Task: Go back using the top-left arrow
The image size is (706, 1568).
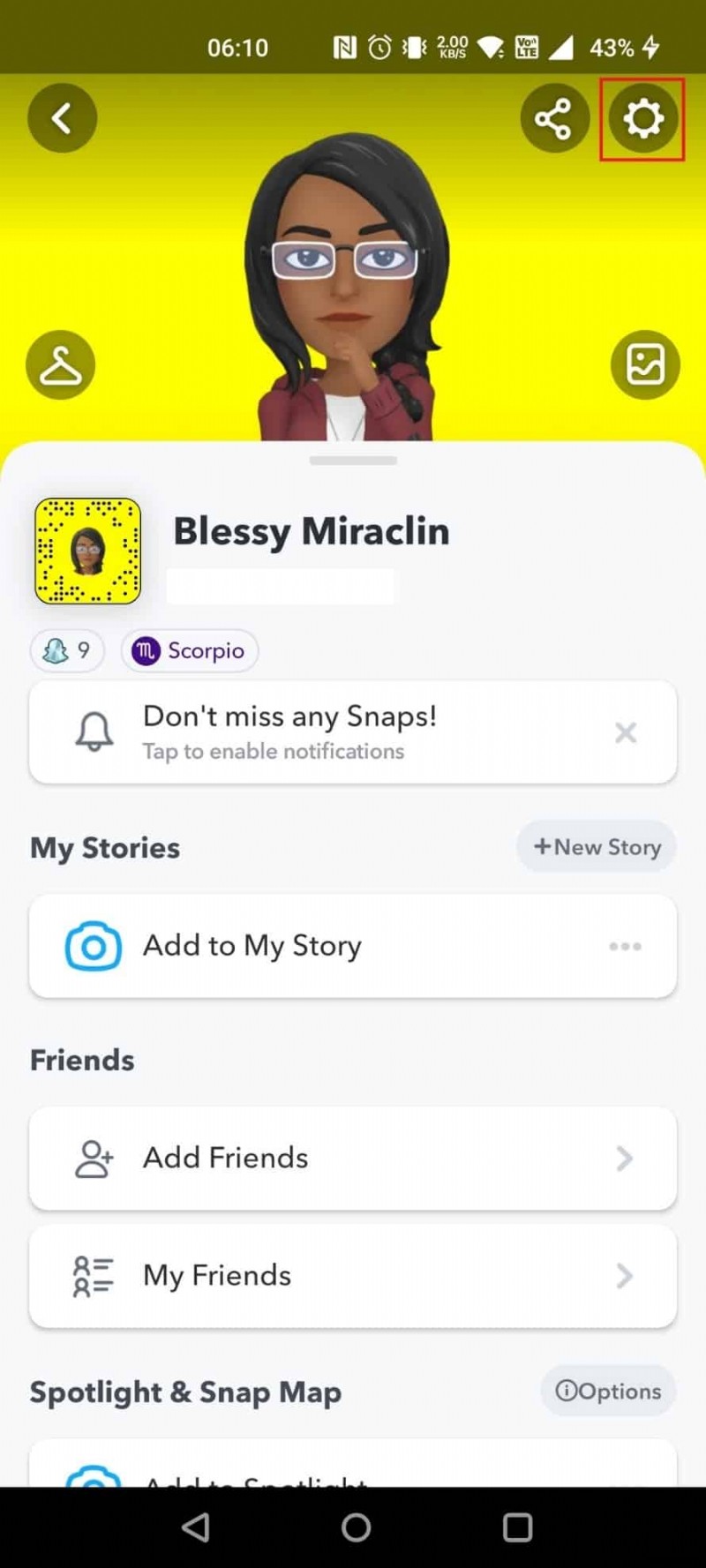Action: coord(62,117)
